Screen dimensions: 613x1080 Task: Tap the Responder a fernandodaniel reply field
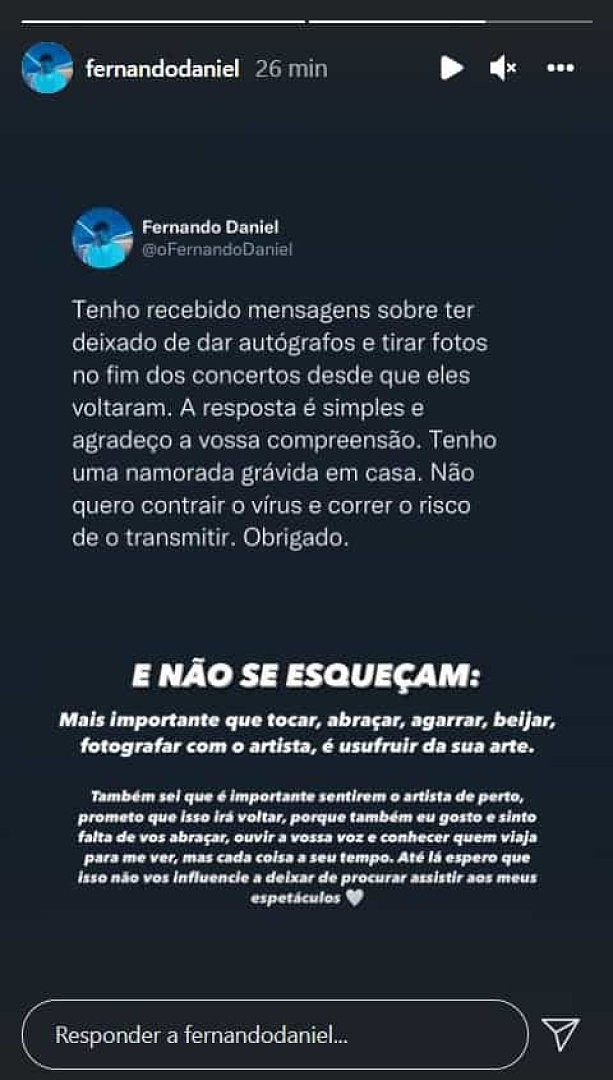point(276,1034)
